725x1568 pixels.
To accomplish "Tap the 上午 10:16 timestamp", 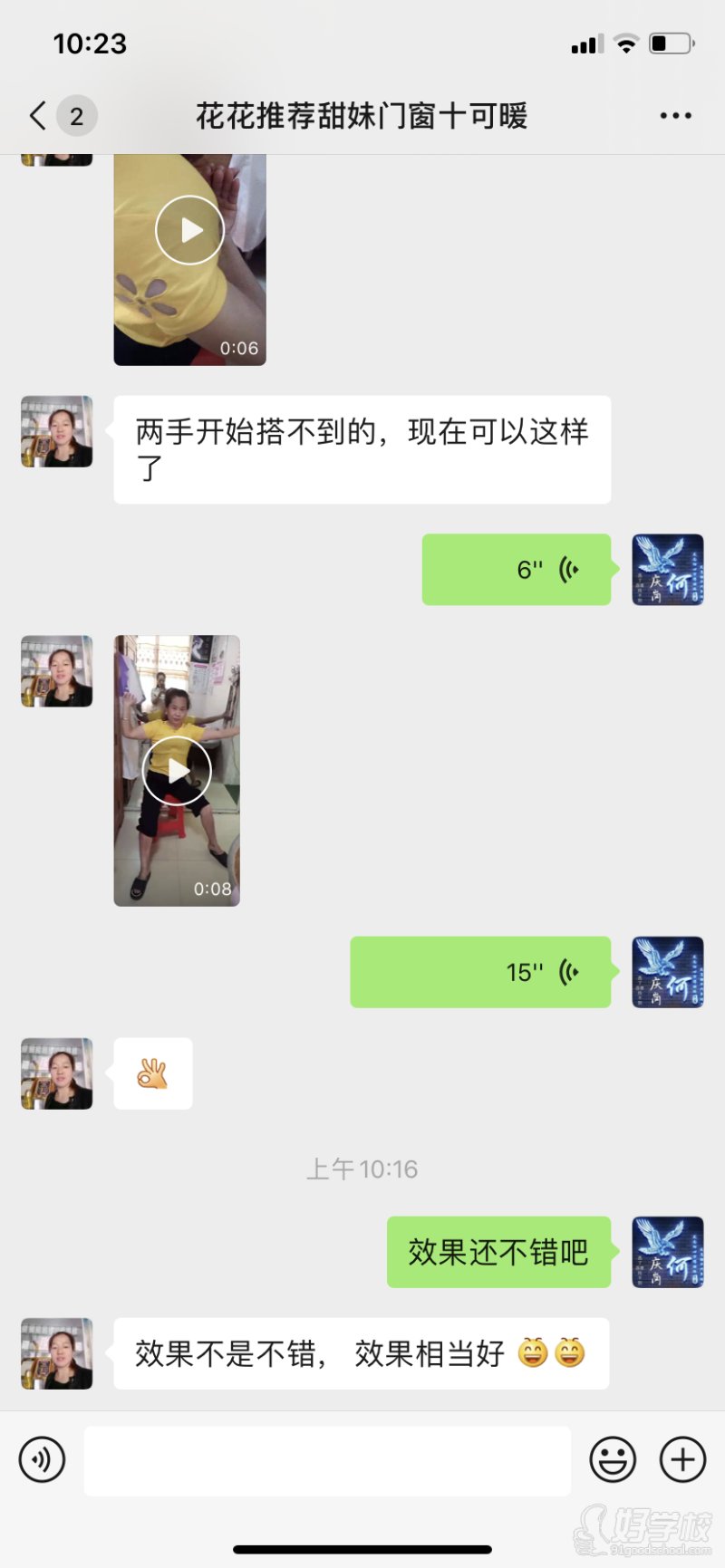I will [362, 1169].
